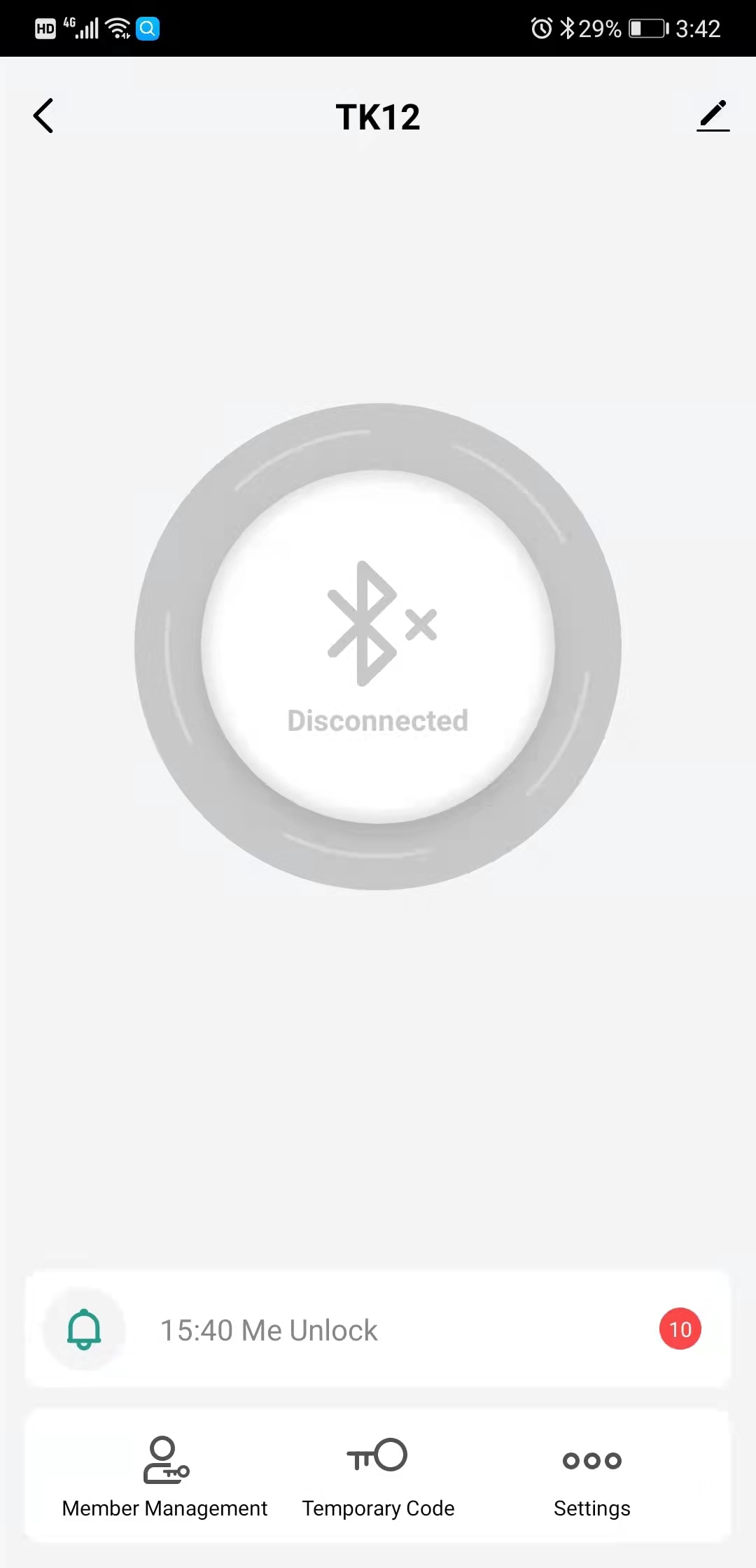Edit the TK12 device name
The width and height of the screenshot is (756, 1568).
point(713,116)
